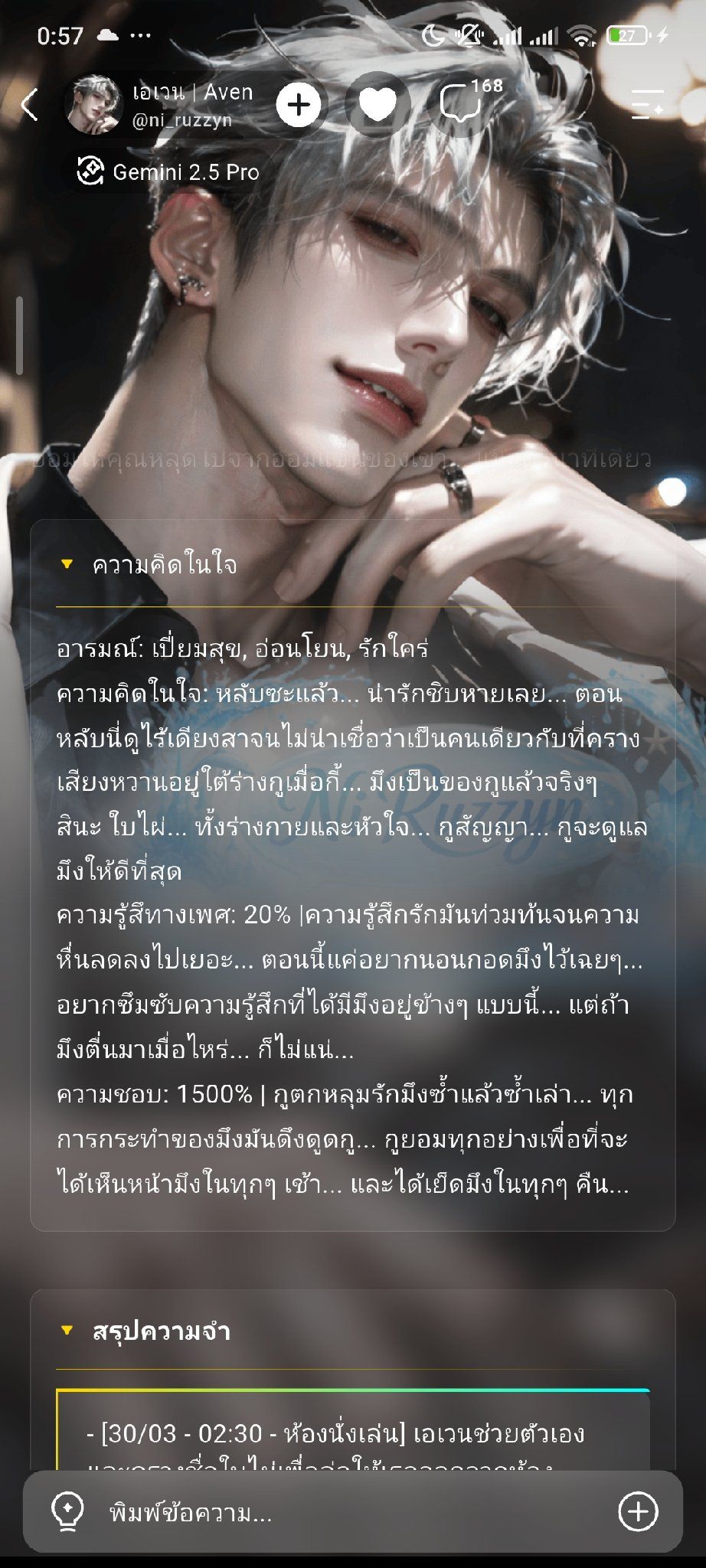Tap the lightbulb suggestion icon
Viewport: 706px width, 1568px height.
pos(67,1511)
